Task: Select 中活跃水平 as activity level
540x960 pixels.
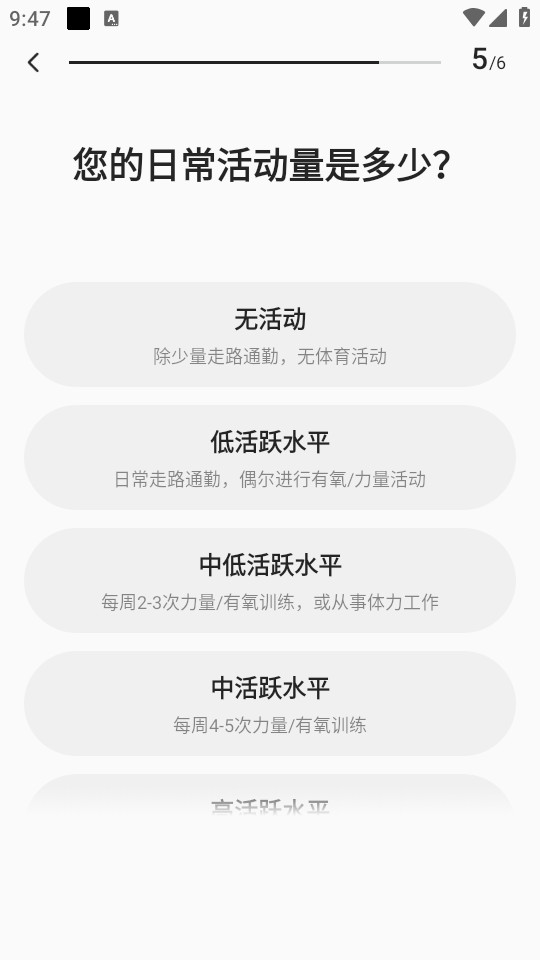Action: click(x=270, y=703)
